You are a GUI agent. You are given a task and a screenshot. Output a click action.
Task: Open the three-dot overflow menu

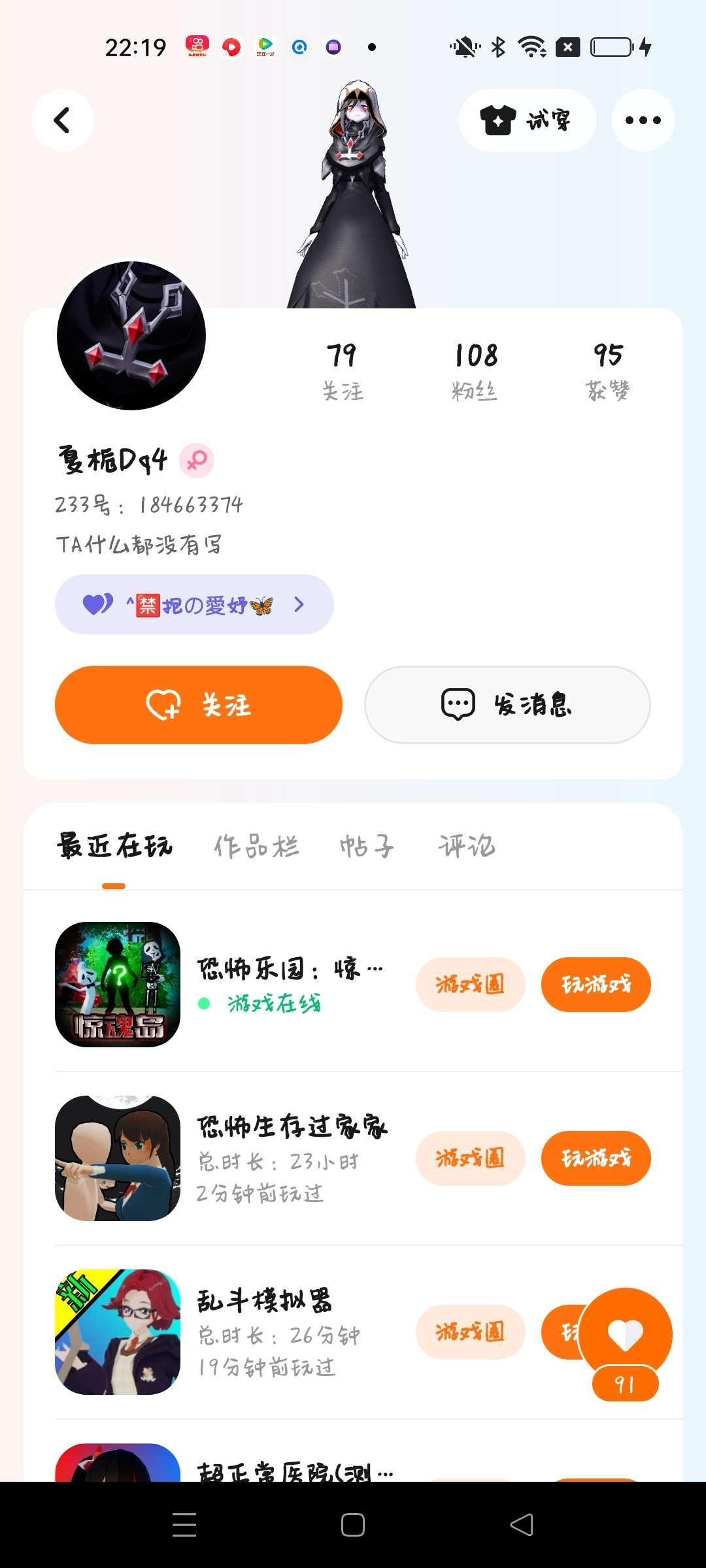(x=643, y=120)
